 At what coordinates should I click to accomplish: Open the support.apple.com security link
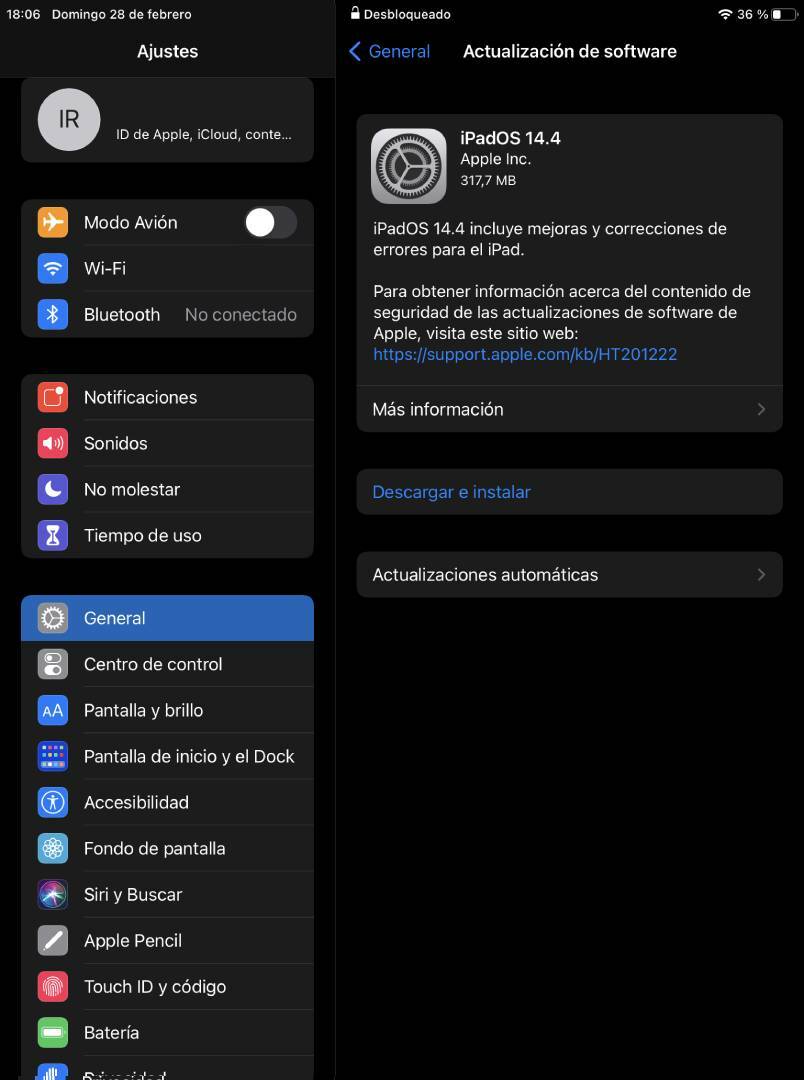525,354
